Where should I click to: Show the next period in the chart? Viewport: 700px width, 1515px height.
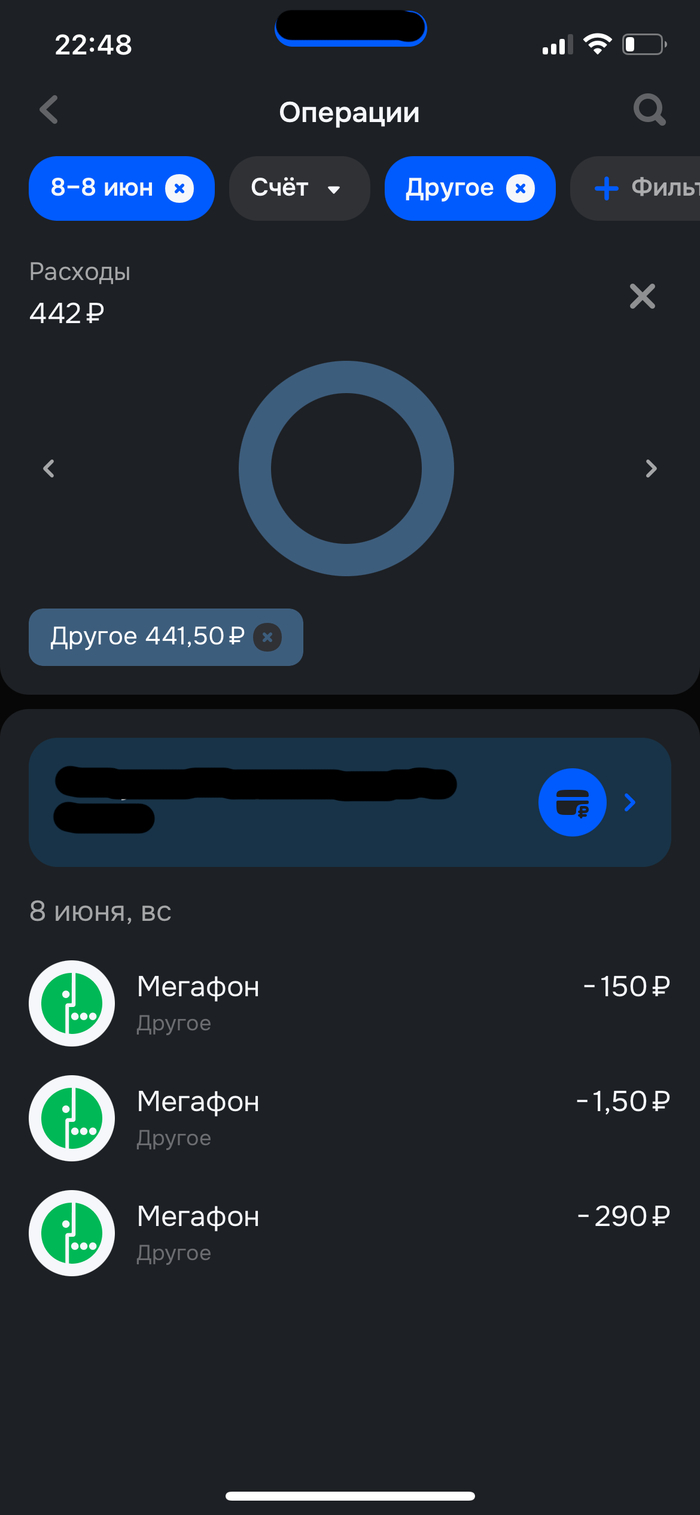[651, 468]
